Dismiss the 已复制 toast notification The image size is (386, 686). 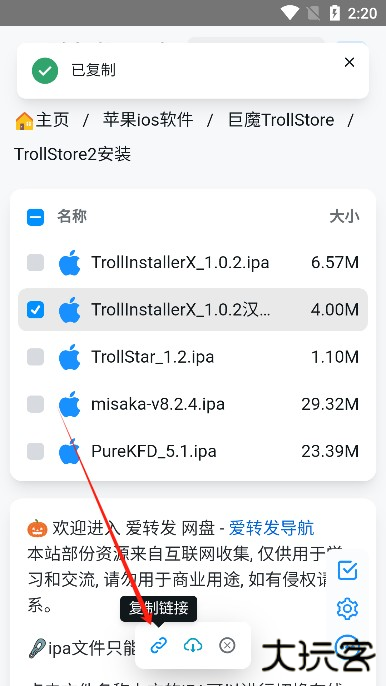(349, 63)
